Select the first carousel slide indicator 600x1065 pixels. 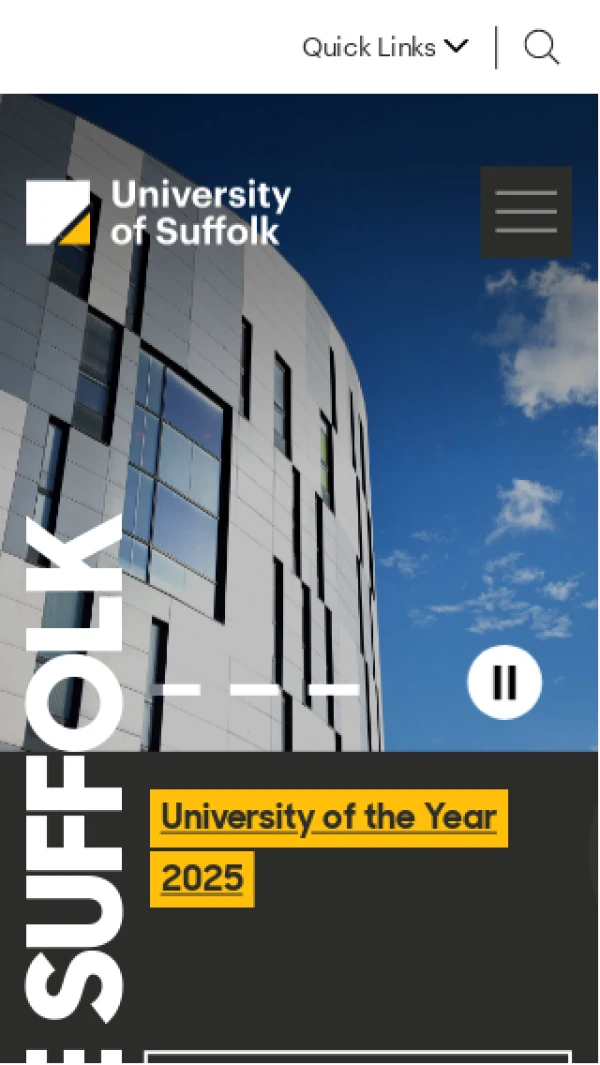pyautogui.click(x=179, y=689)
